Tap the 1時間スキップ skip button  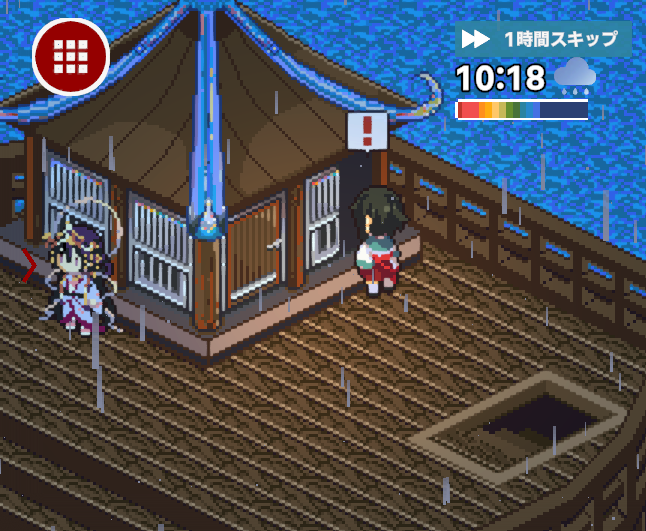point(544,39)
